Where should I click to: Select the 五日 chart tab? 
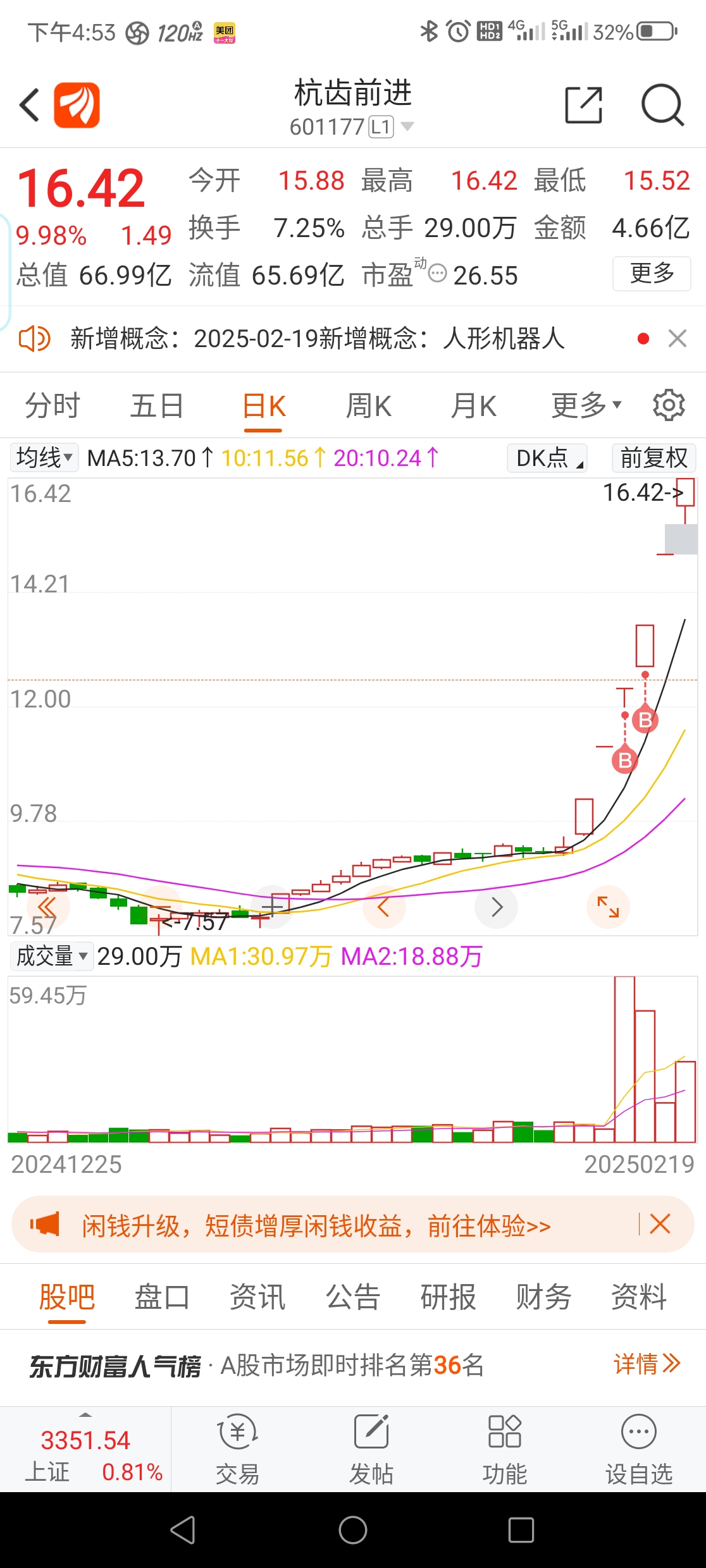click(x=156, y=406)
